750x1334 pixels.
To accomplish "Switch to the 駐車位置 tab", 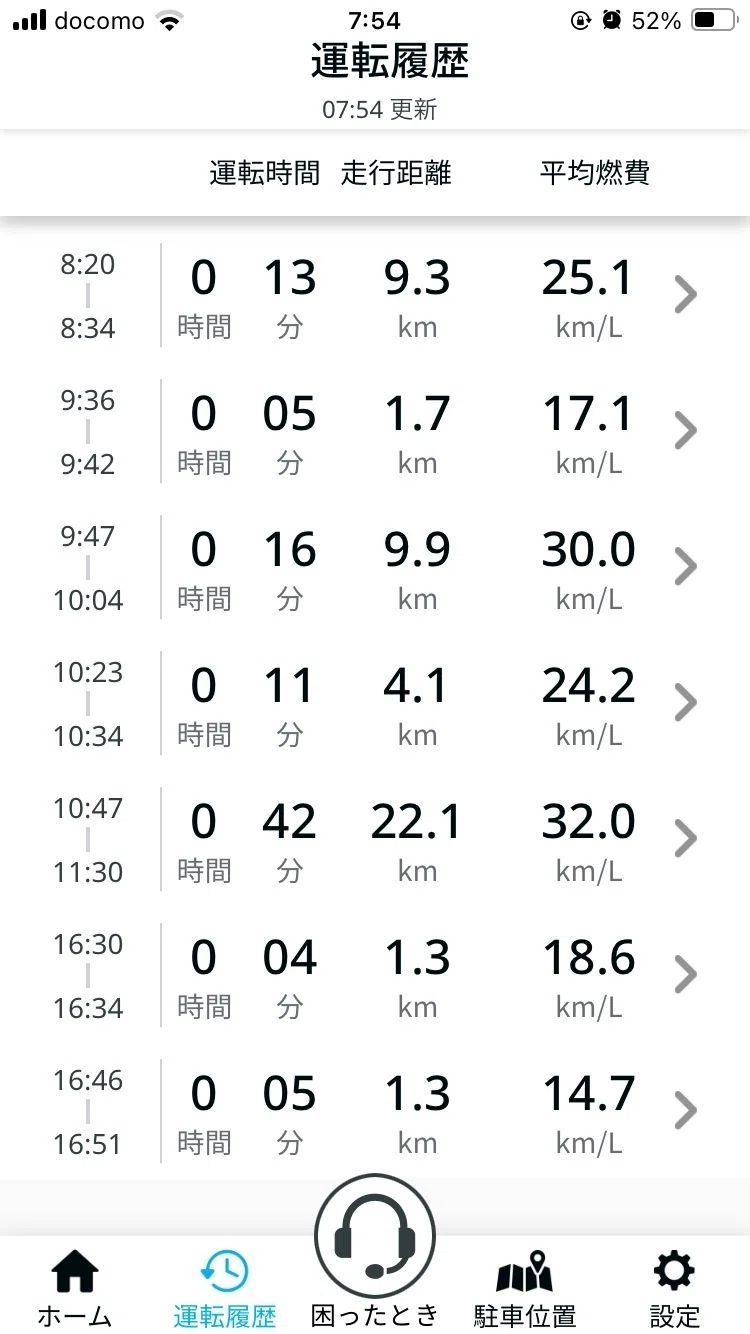I will pos(525,1288).
